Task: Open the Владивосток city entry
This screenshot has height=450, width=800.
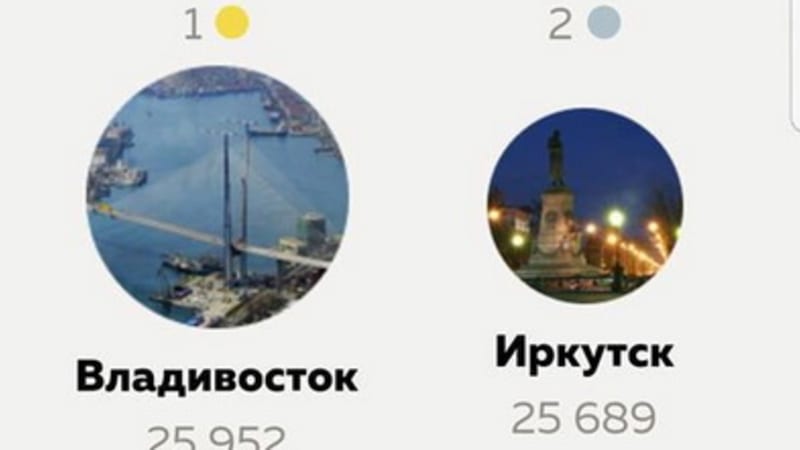Action: coord(217,197)
